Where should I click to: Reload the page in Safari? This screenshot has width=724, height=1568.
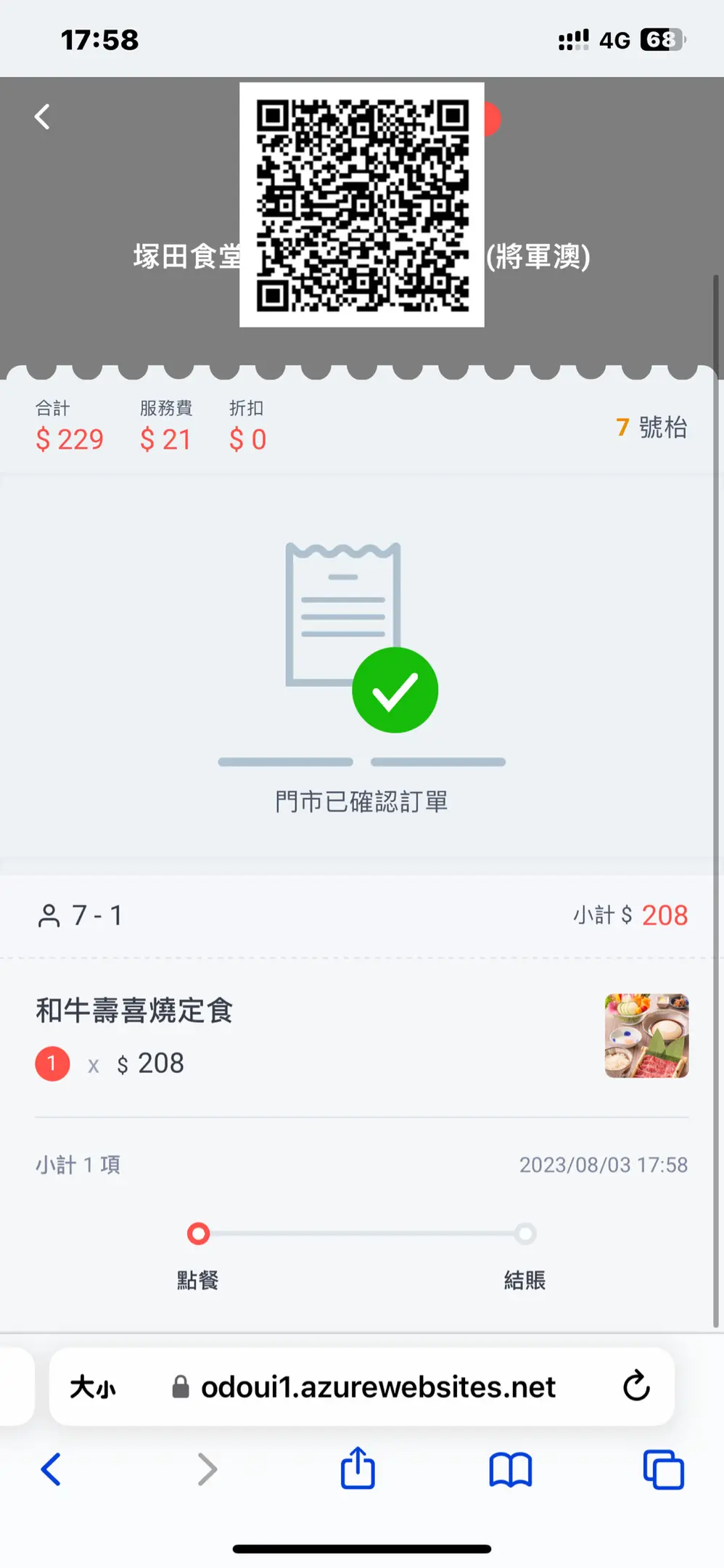tap(636, 1387)
